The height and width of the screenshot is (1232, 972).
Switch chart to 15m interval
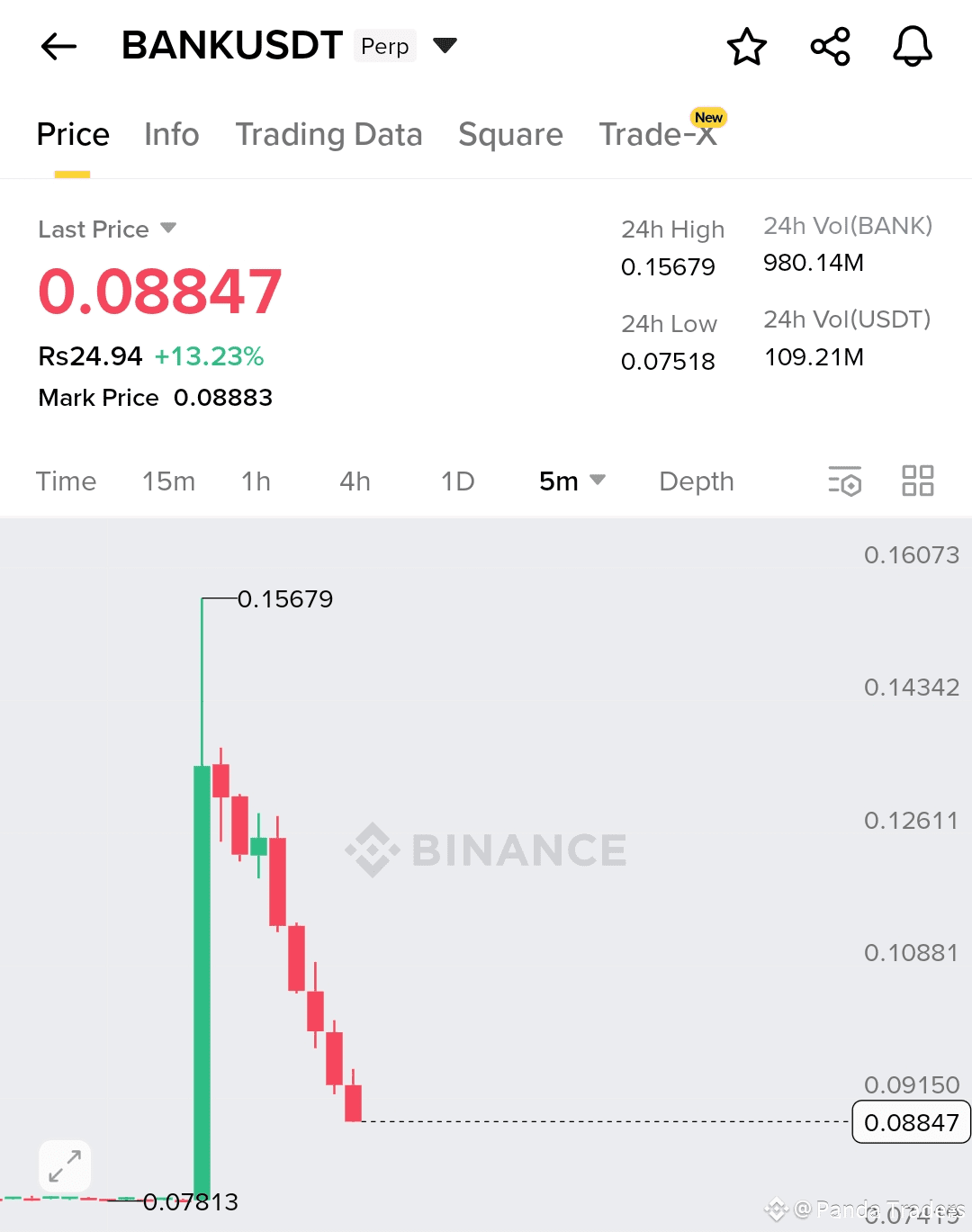pos(168,481)
